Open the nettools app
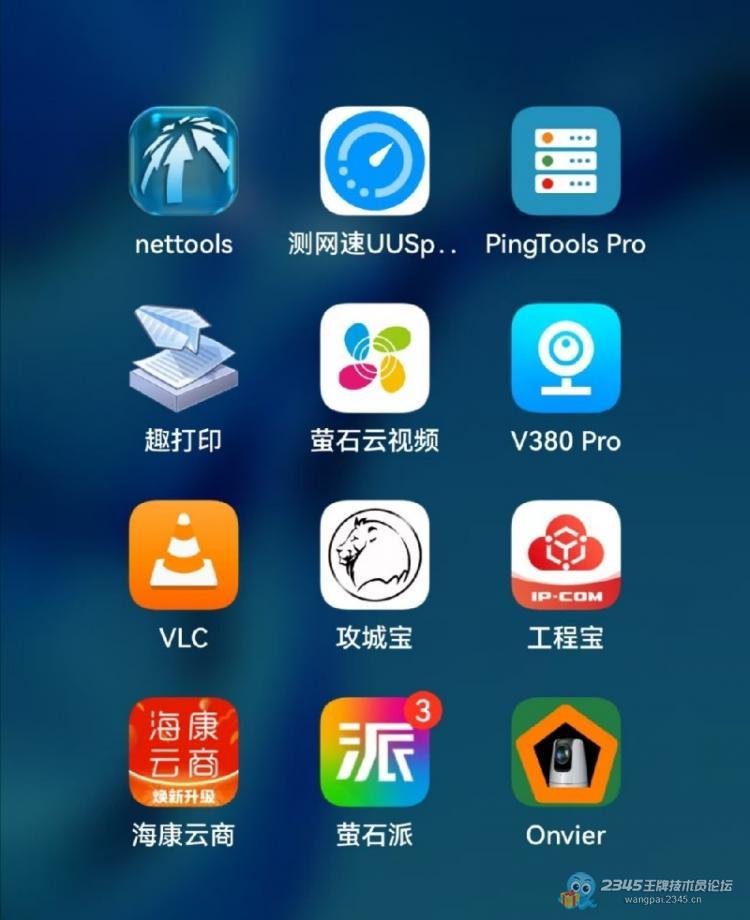 pos(184,161)
